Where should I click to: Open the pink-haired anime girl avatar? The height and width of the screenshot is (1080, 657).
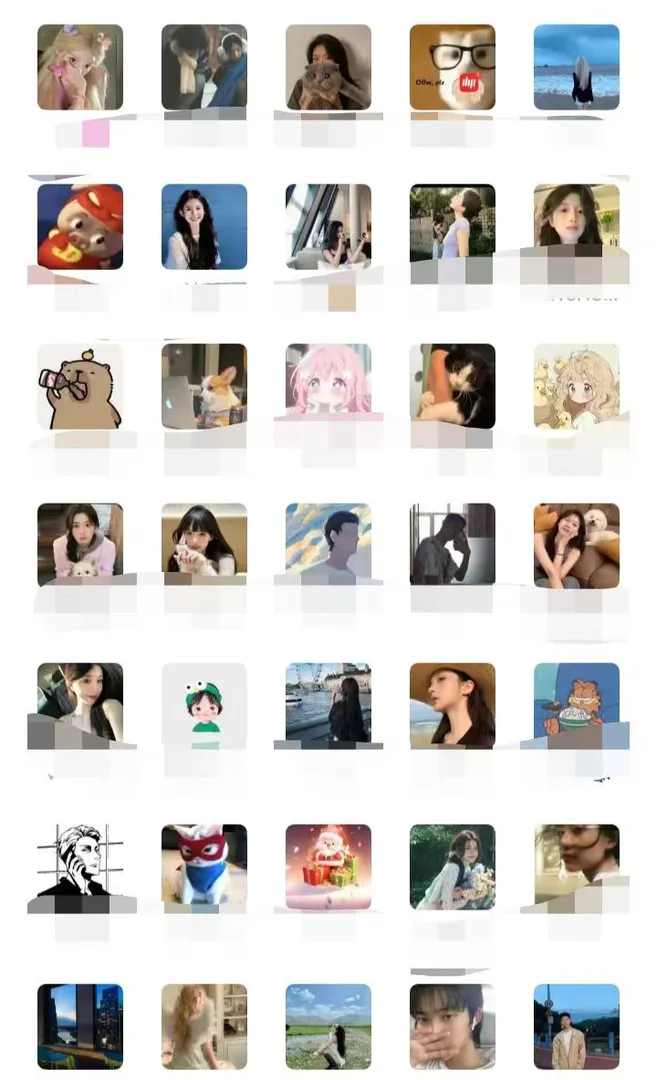point(328,382)
